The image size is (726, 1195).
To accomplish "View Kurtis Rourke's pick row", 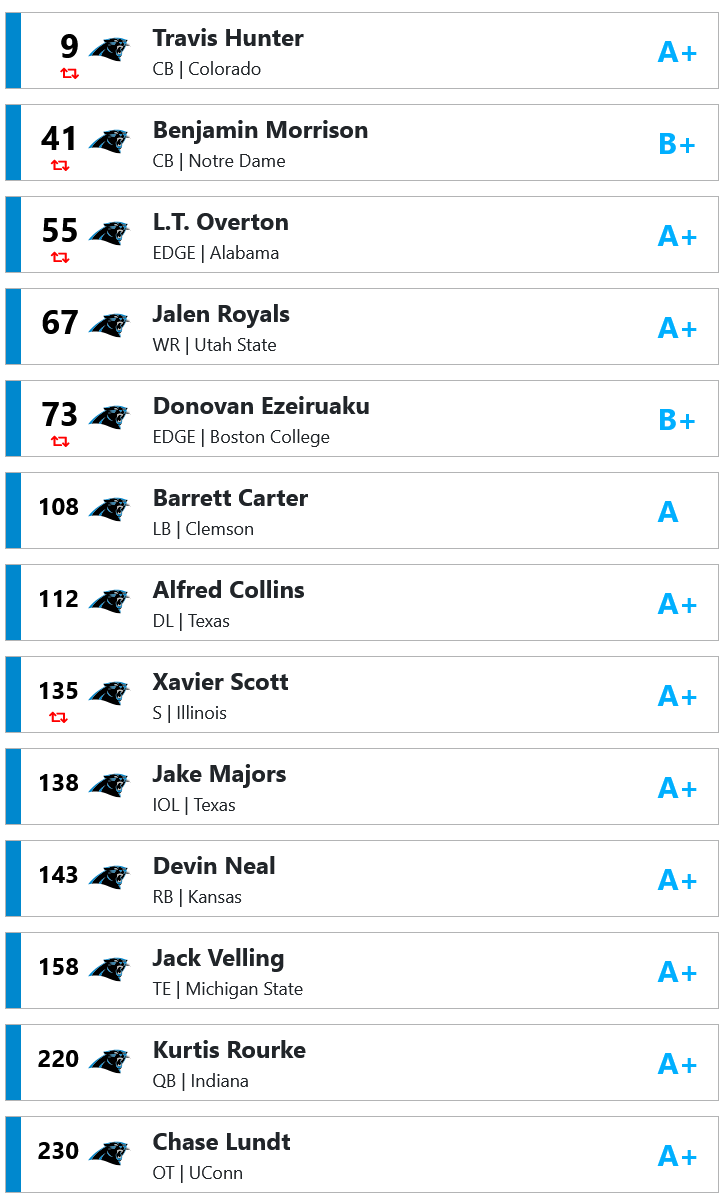I will pos(362,1062).
